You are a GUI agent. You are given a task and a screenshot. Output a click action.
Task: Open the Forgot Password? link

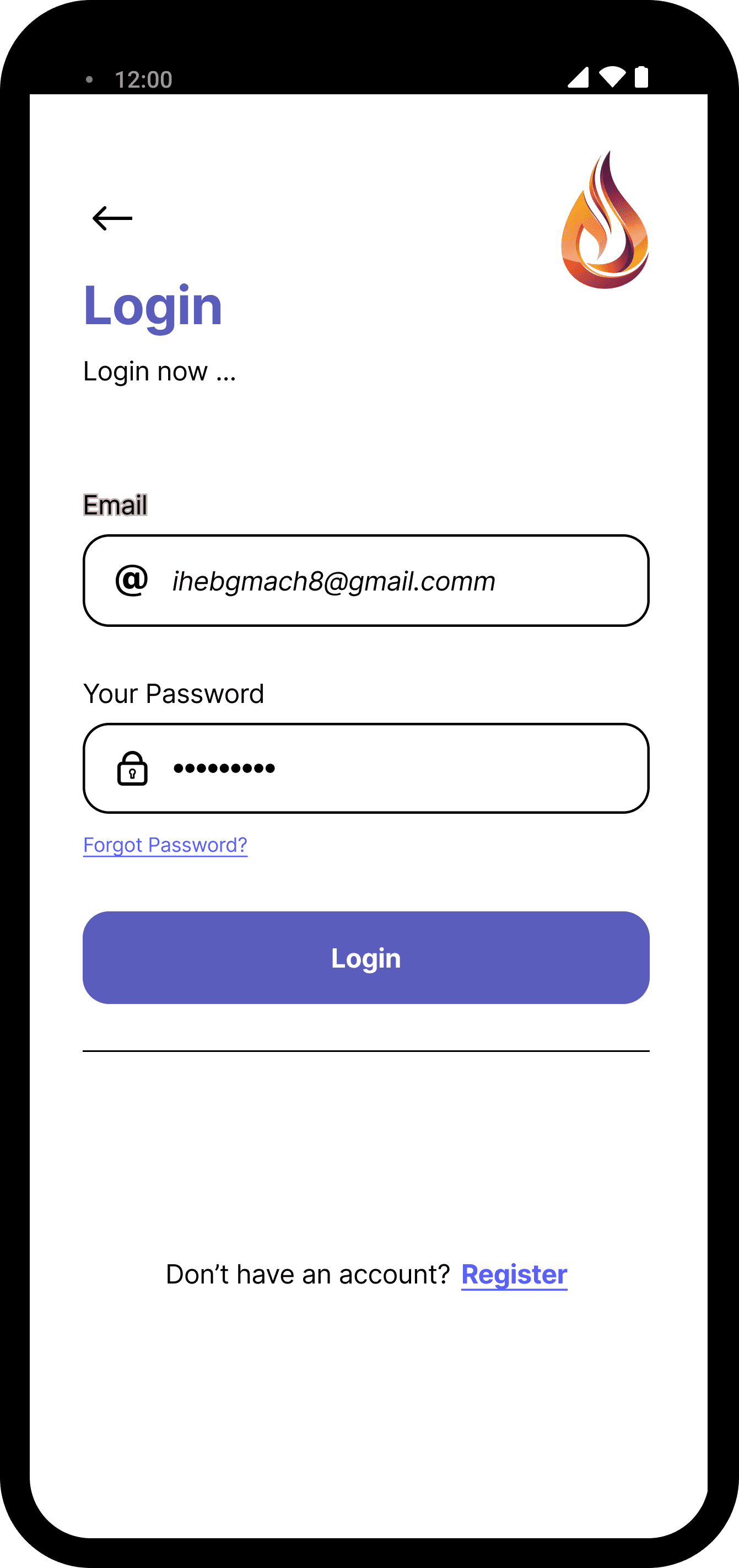[165, 845]
